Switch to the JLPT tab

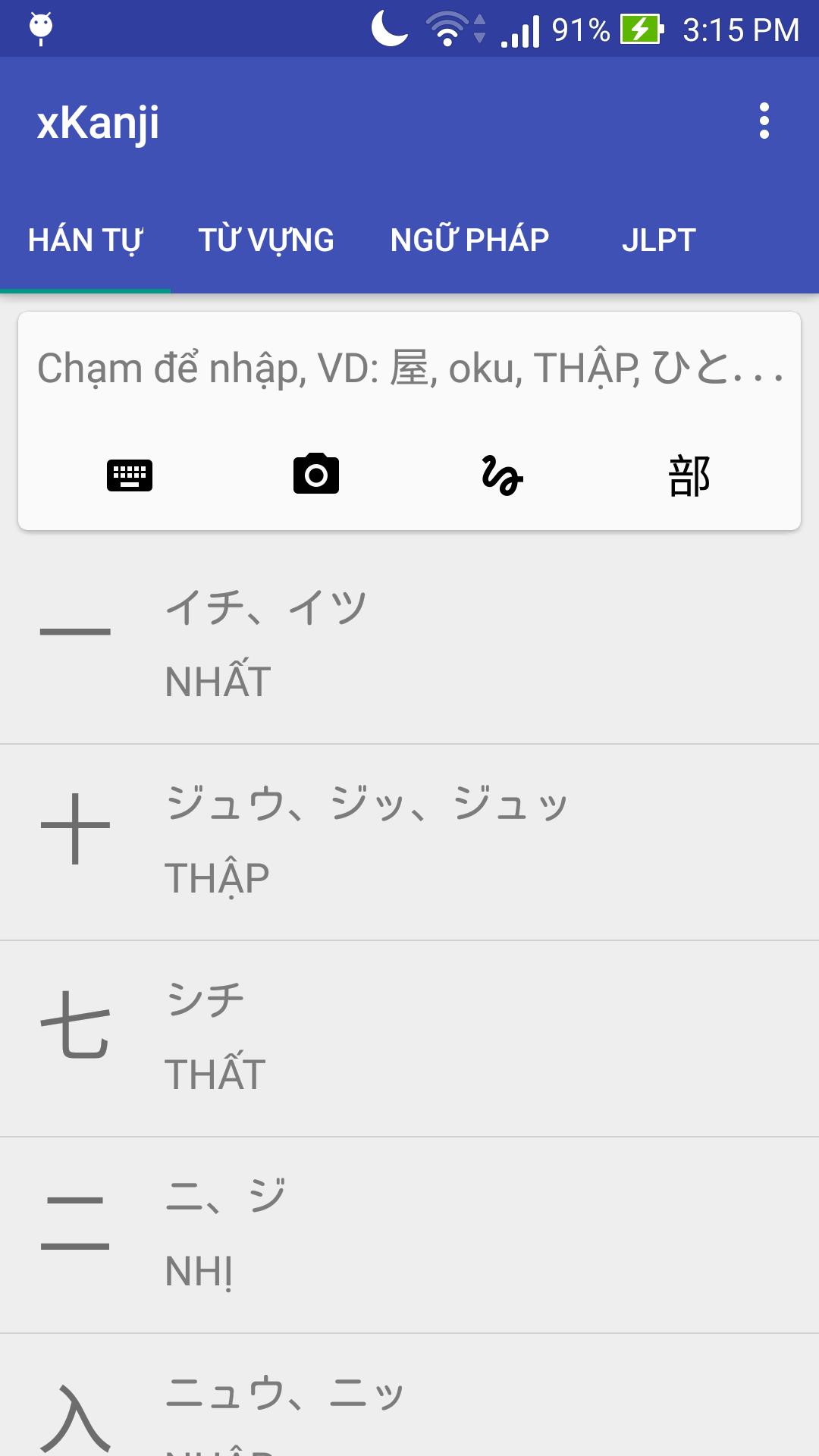[x=658, y=240]
